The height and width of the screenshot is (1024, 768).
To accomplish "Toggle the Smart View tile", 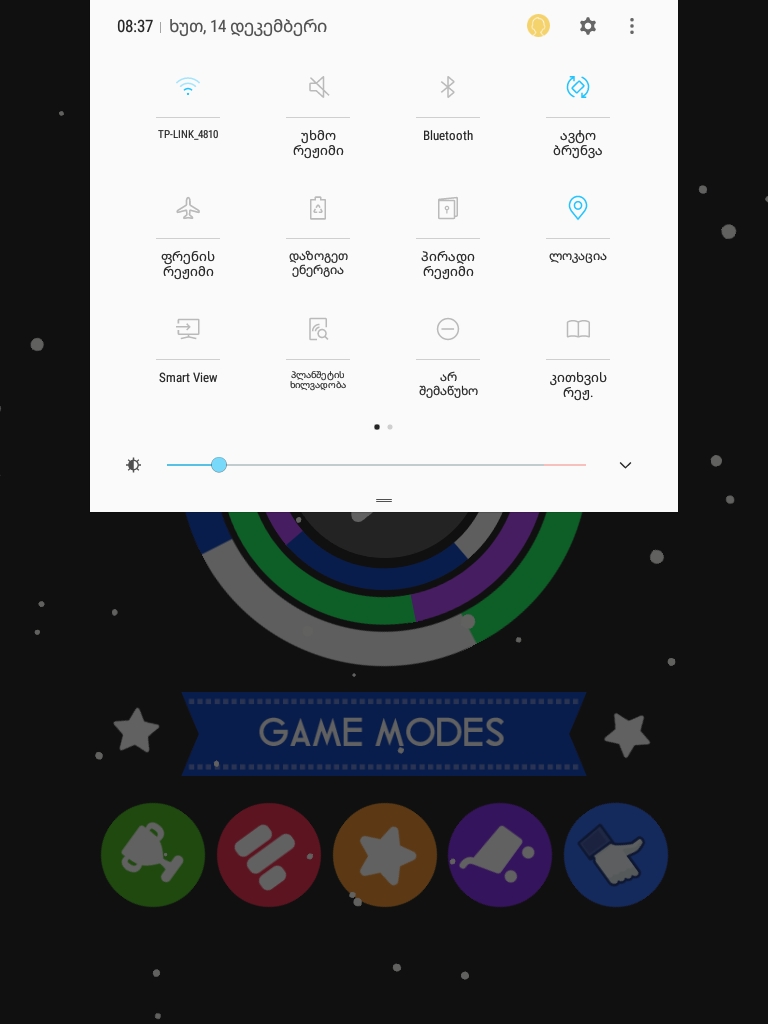I will (x=188, y=329).
